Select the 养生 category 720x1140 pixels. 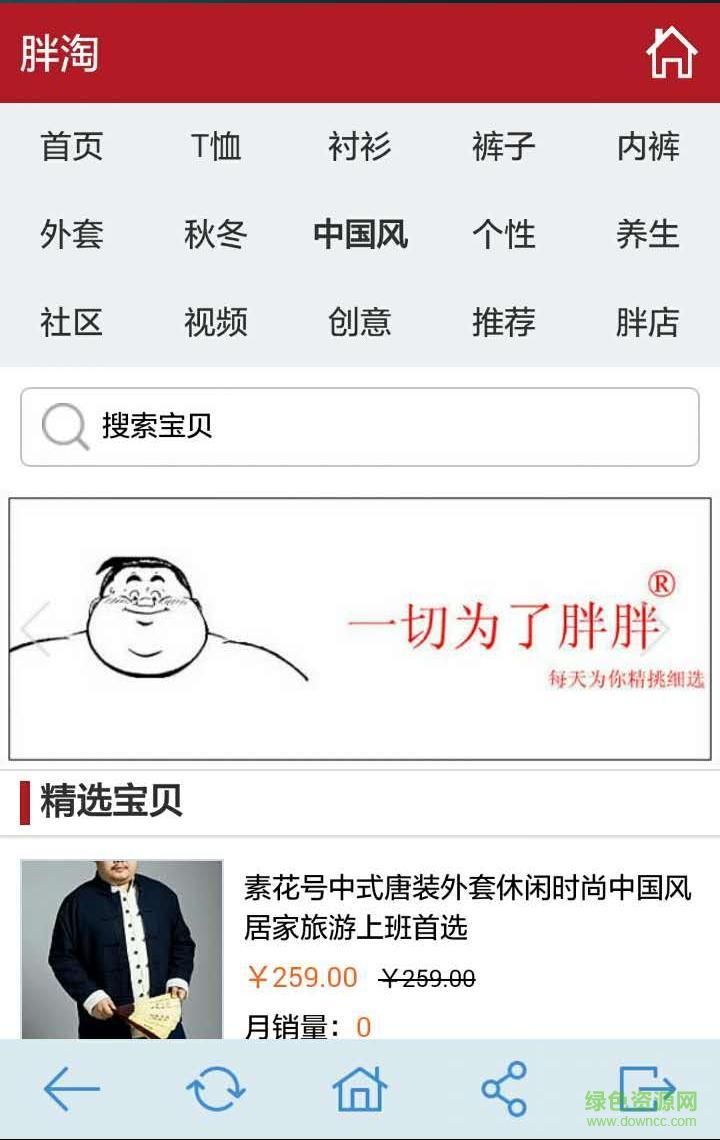(648, 234)
